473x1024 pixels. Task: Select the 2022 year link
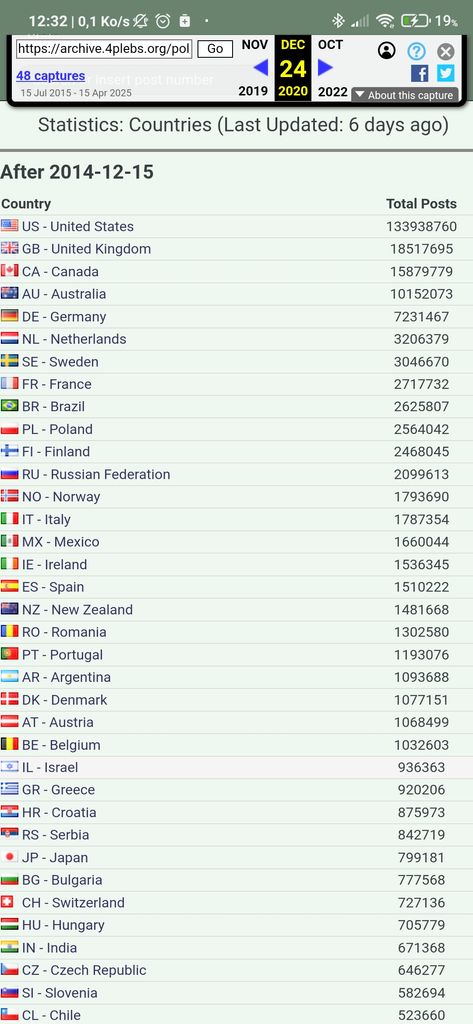(x=333, y=91)
